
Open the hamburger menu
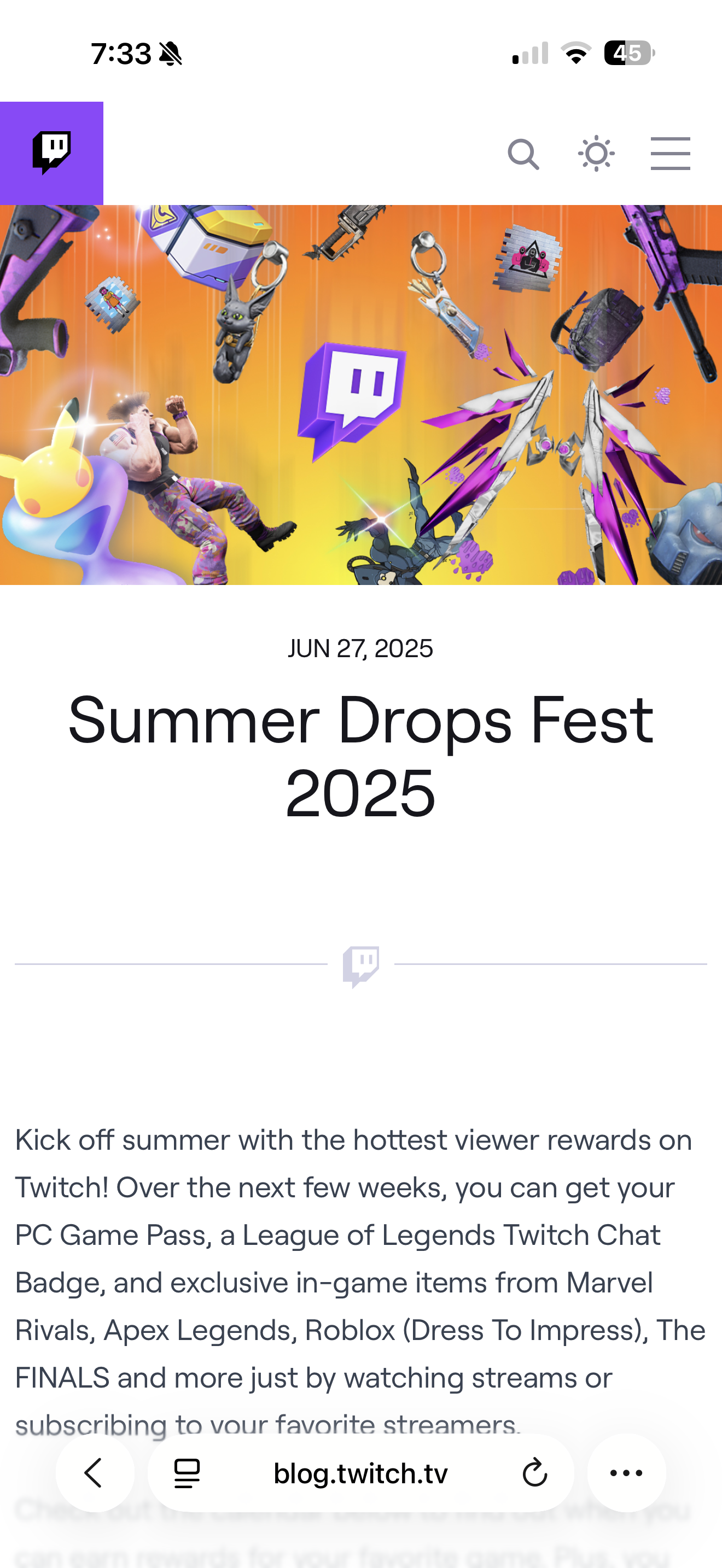pyautogui.click(x=669, y=154)
